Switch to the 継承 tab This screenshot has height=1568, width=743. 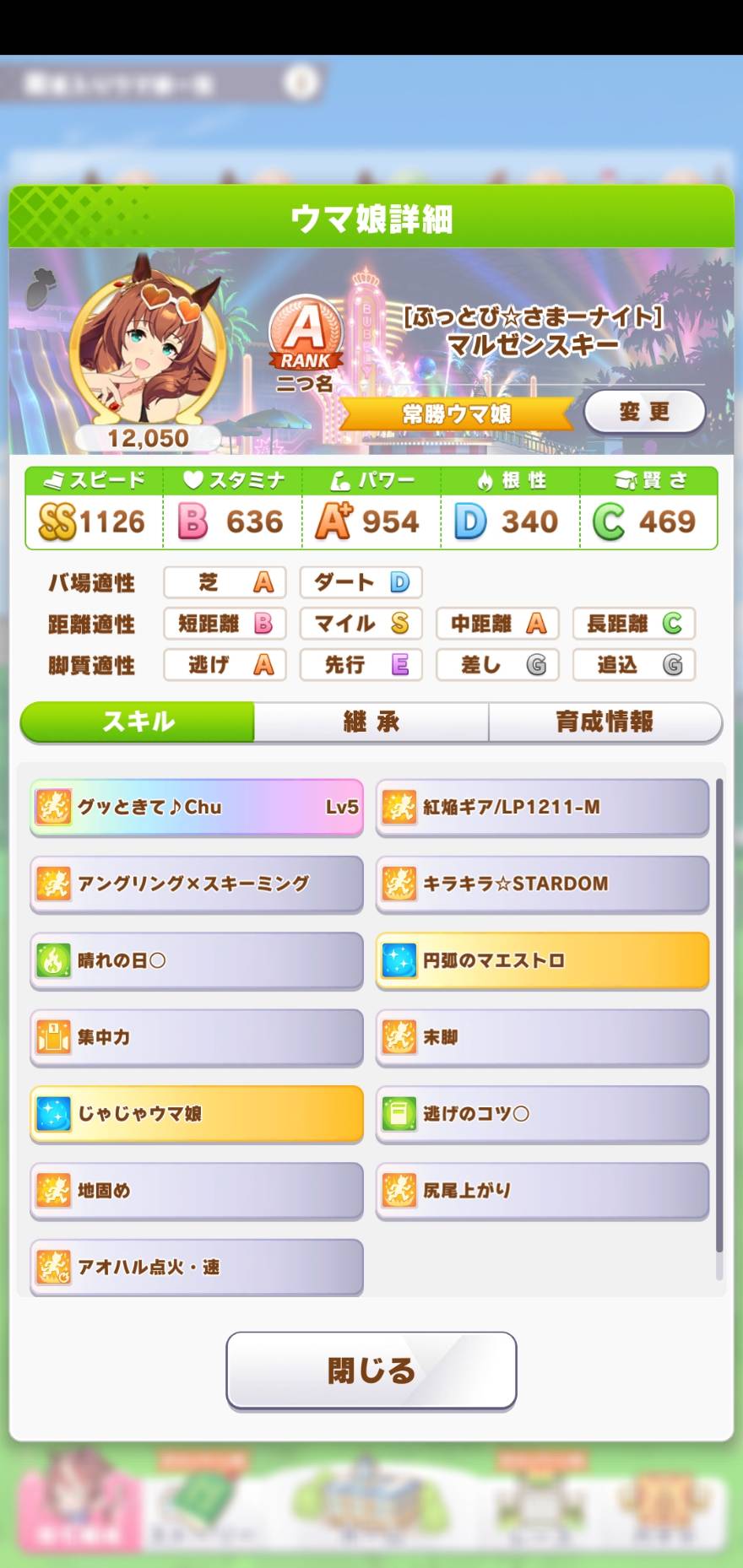click(x=371, y=722)
